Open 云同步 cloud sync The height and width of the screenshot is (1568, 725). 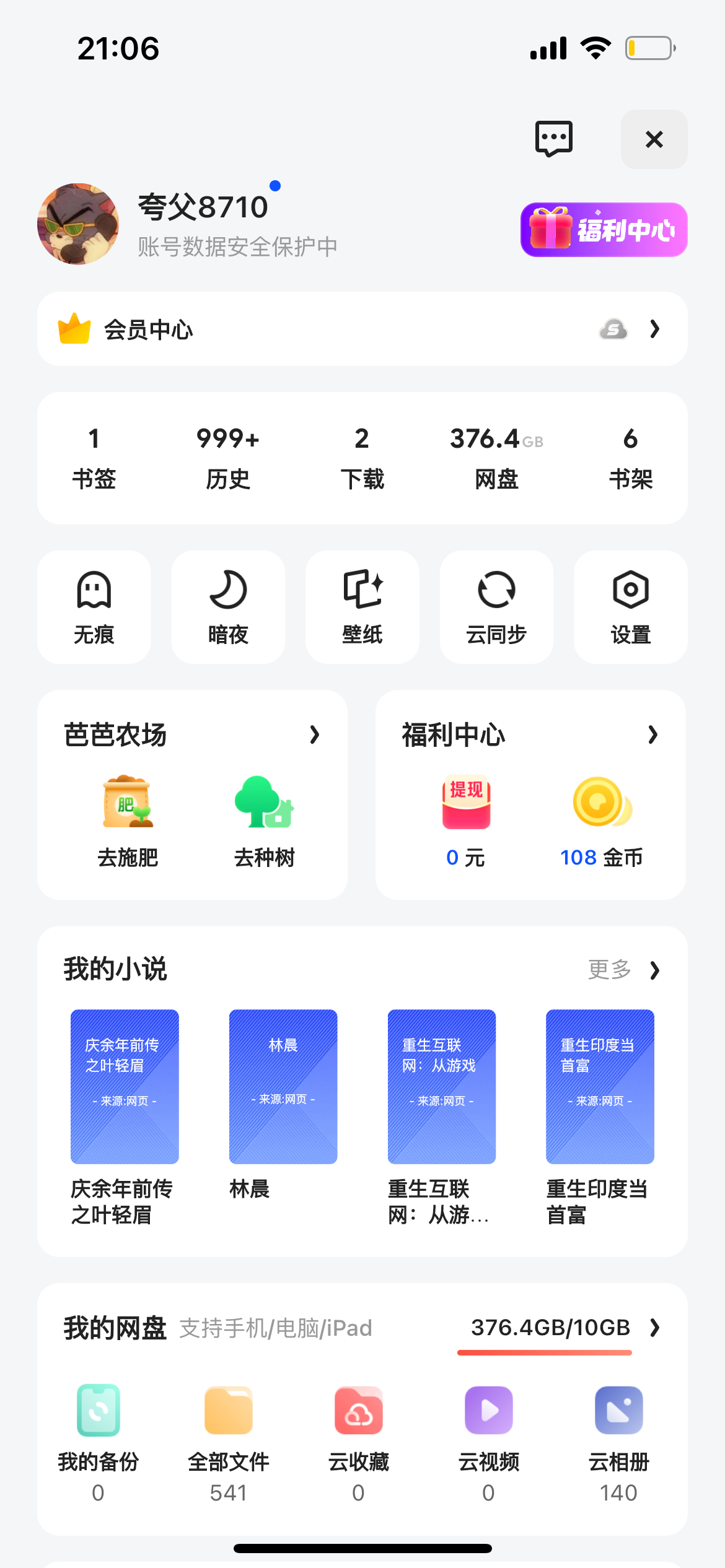[496, 607]
